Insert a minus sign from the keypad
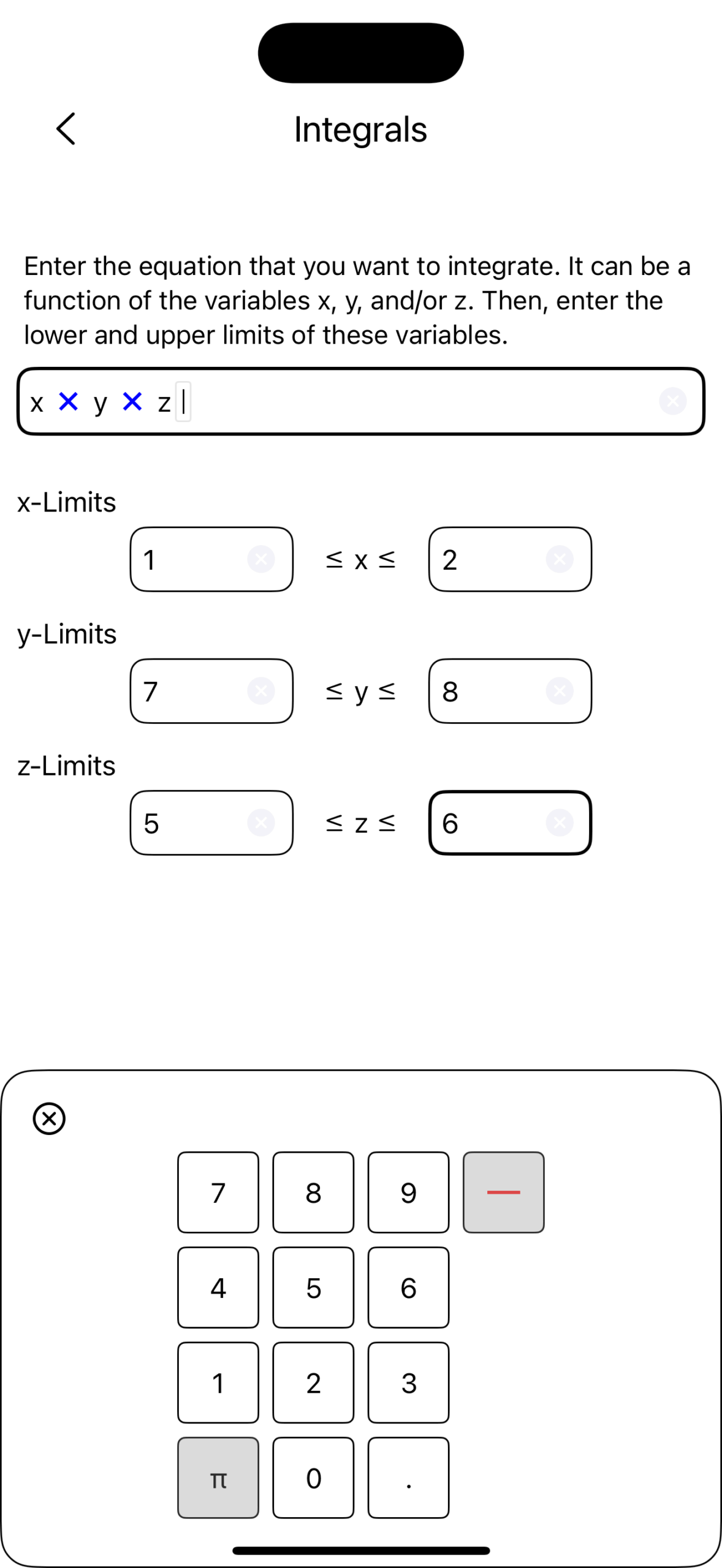This screenshot has width=722, height=1568. (503, 1192)
